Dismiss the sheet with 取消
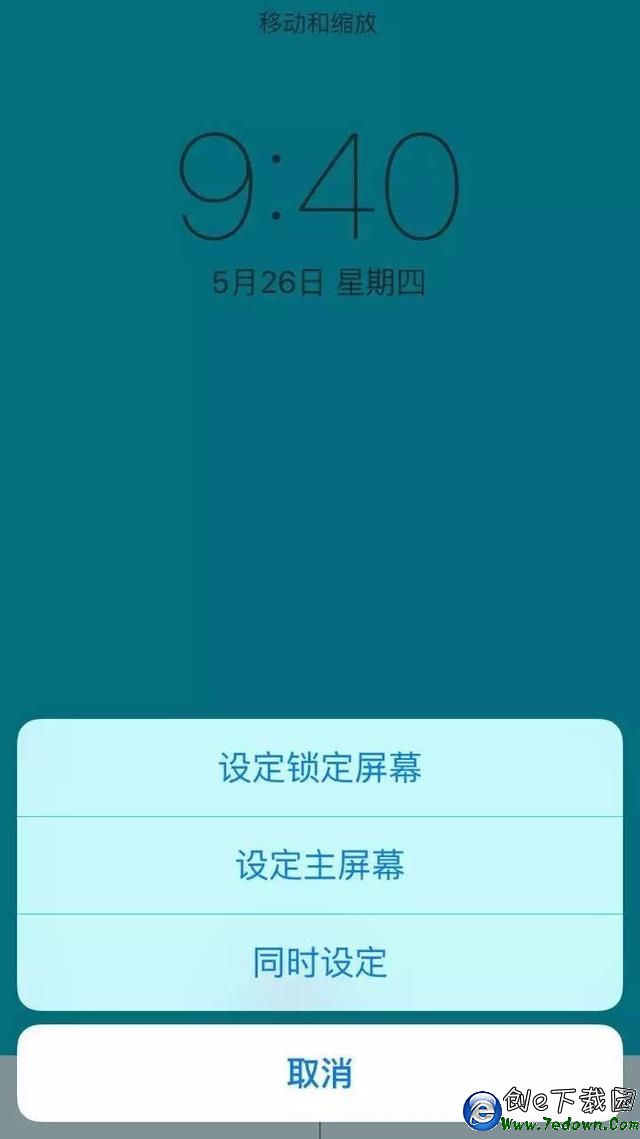Viewport: 640px width, 1139px height. pos(320,1073)
